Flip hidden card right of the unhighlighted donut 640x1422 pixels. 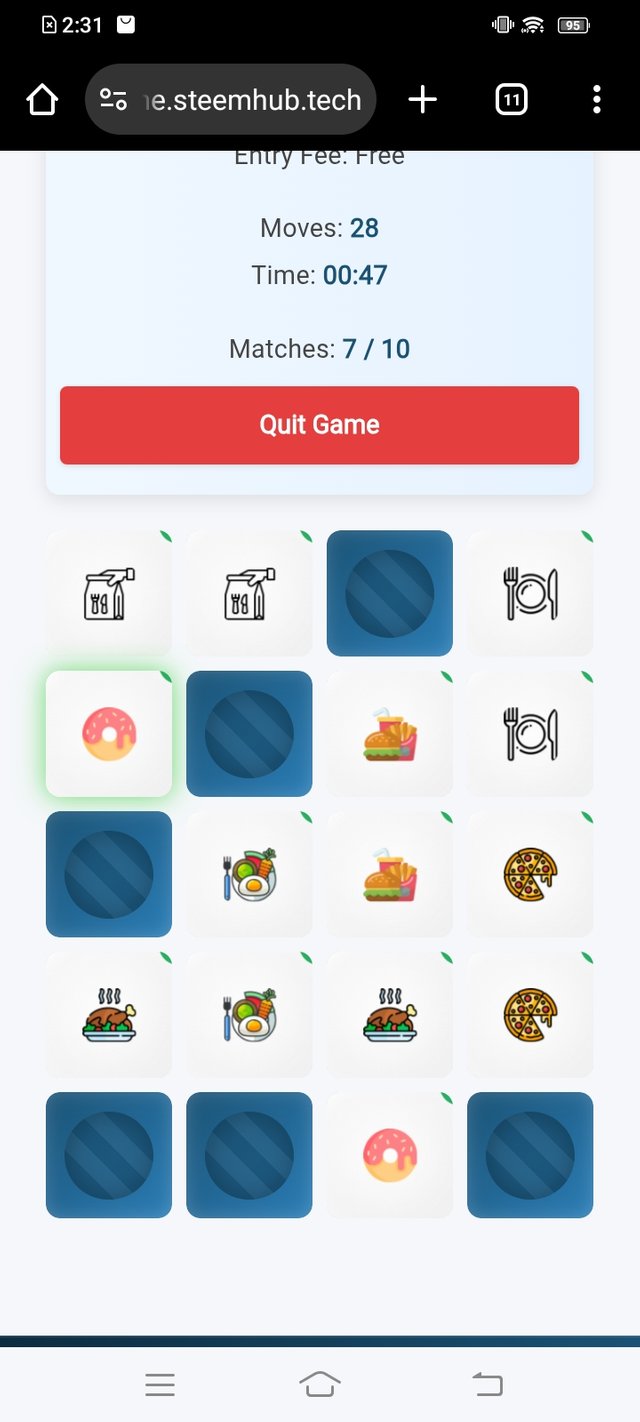(530, 1155)
